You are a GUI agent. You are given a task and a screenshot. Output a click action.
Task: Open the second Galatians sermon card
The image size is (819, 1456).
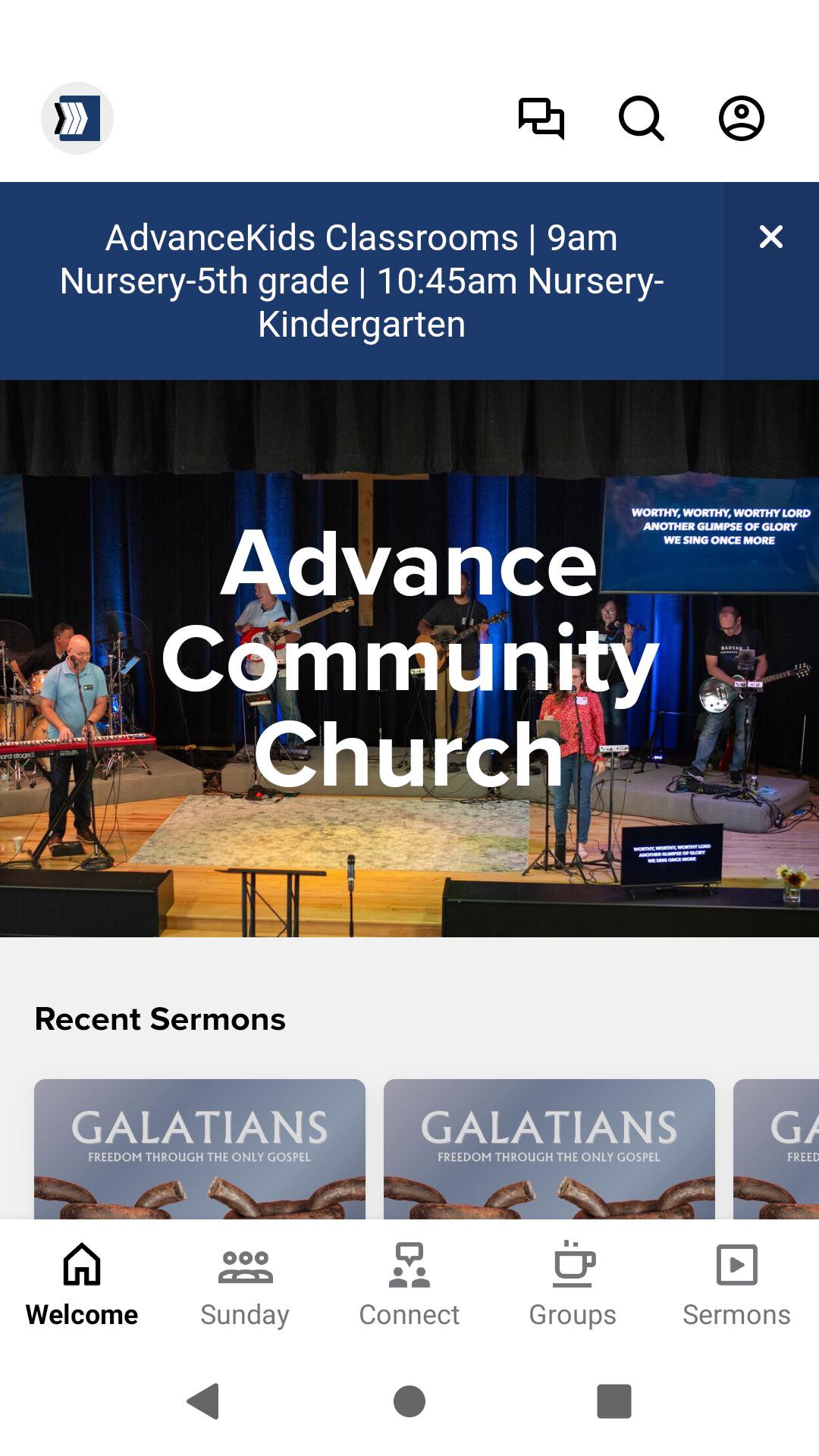coord(549,1148)
